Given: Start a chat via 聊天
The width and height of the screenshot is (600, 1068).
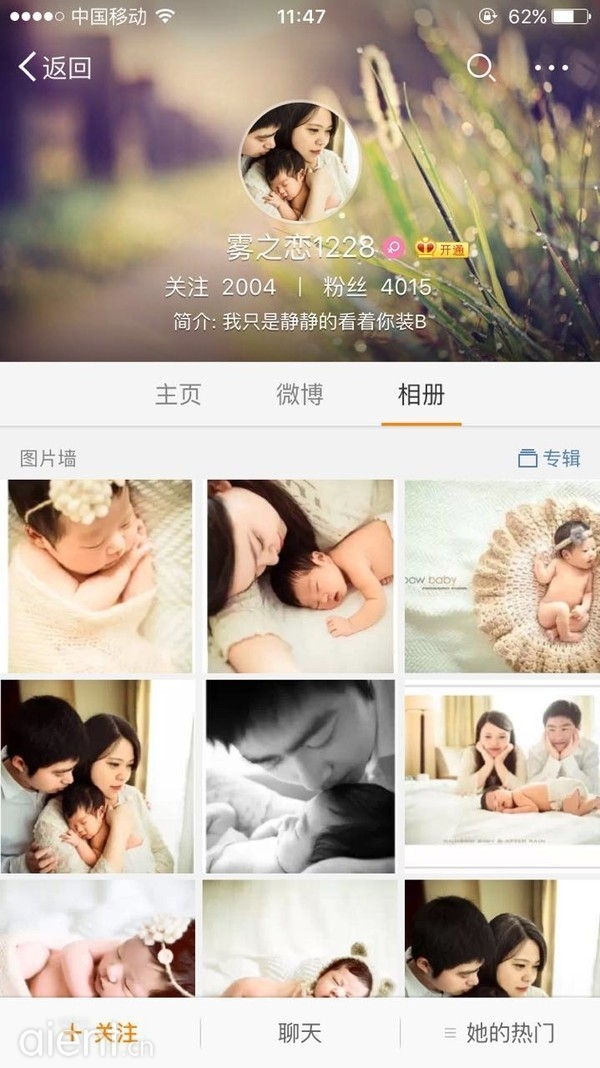Looking at the screenshot, I should click(x=300, y=1033).
